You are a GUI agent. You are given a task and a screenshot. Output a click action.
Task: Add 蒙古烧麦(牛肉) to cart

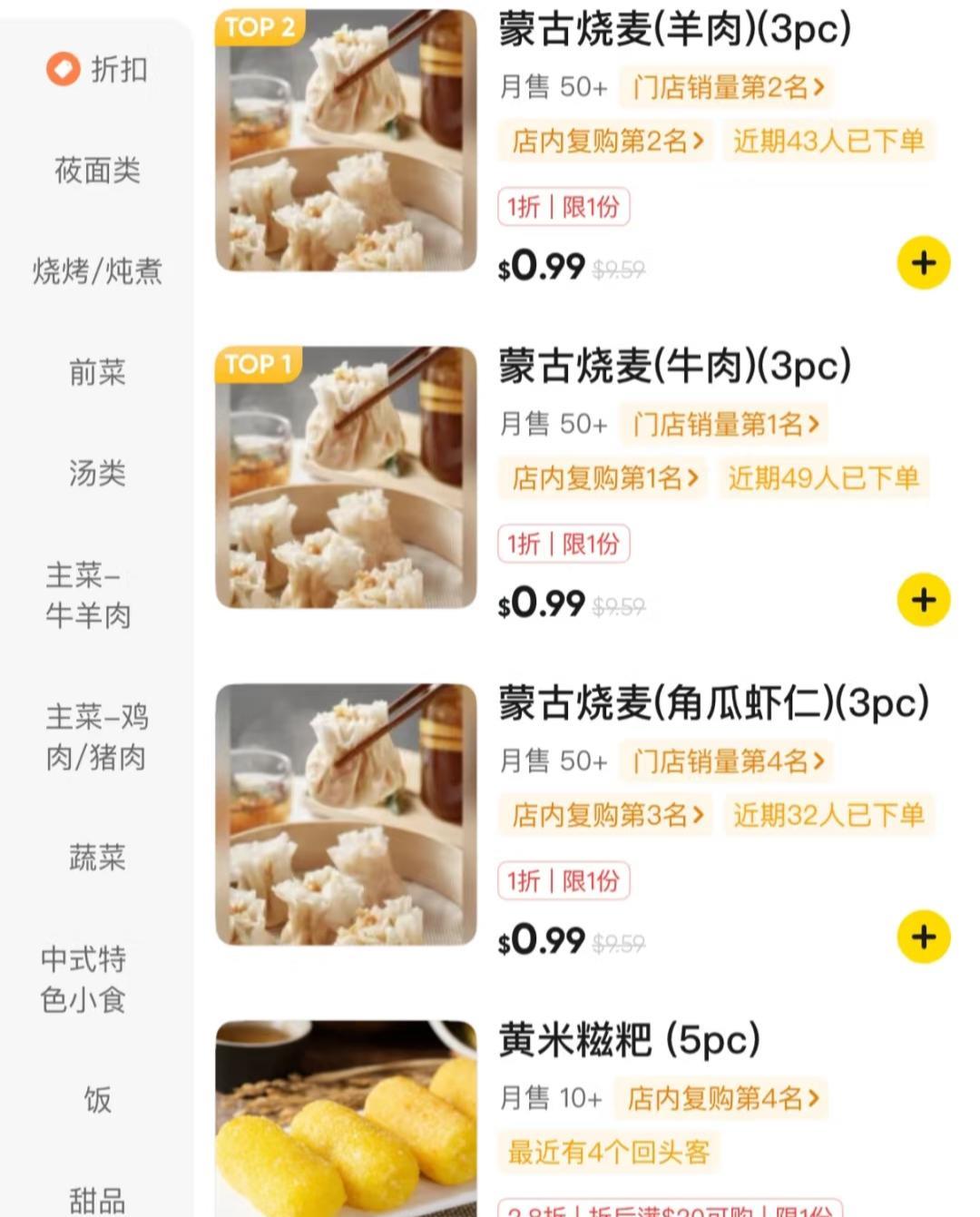click(x=923, y=600)
